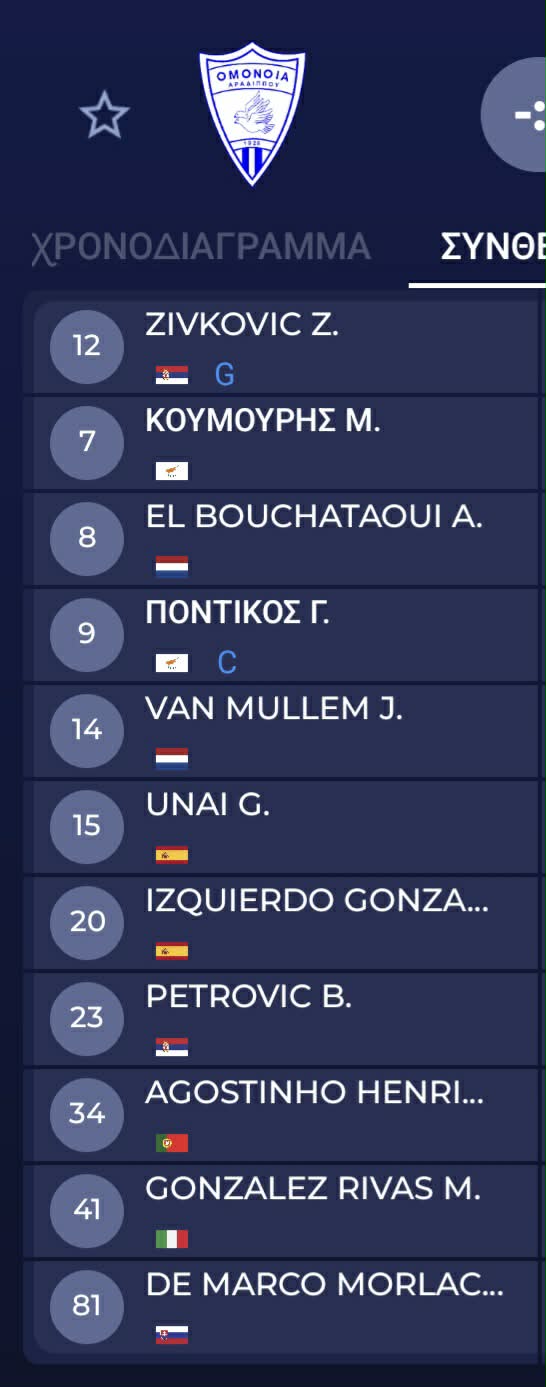Open the Omonoia Aradippou team crest
The width and height of the screenshot is (546, 1387).
252,112
